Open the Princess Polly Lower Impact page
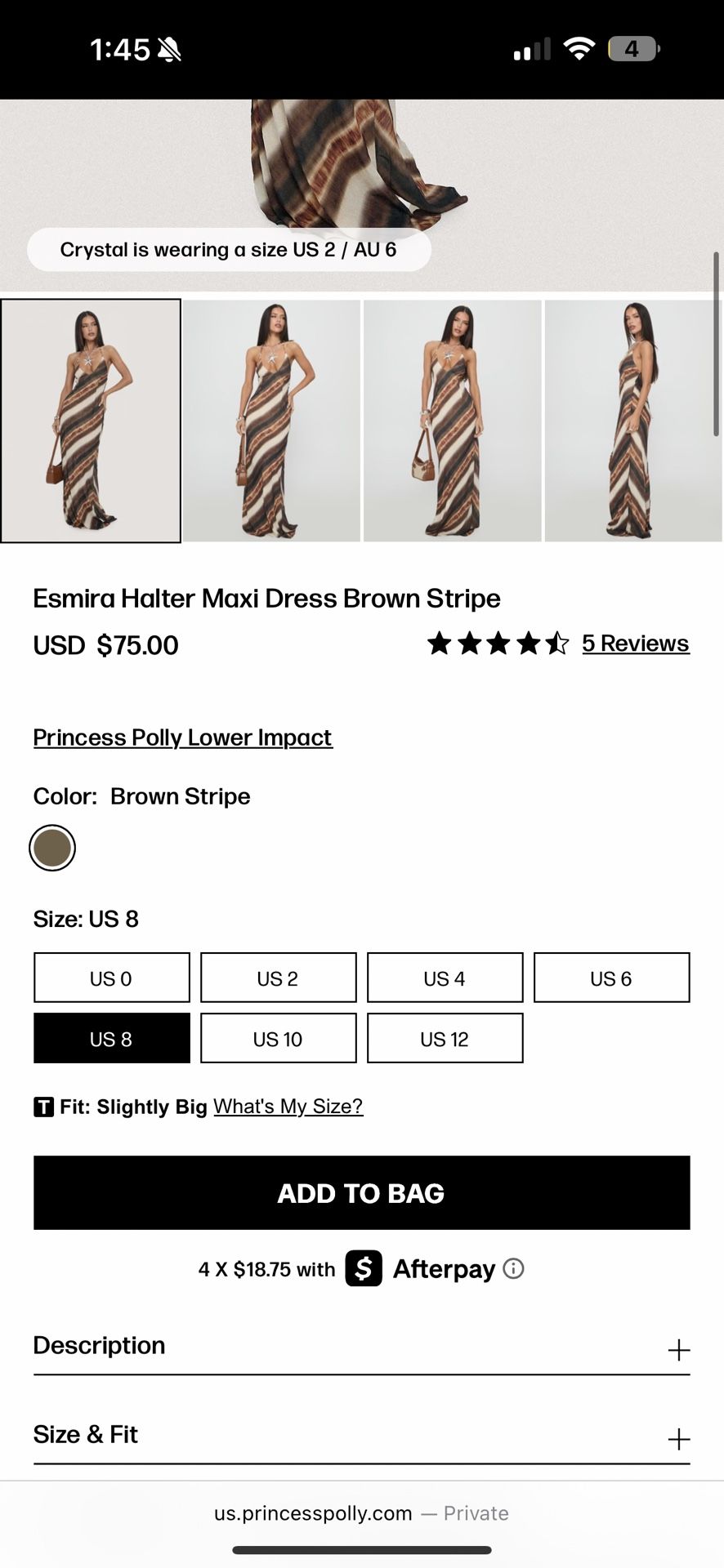The height and width of the screenshot is (1568, 724). pyautogui.click(x=181, y=737)
